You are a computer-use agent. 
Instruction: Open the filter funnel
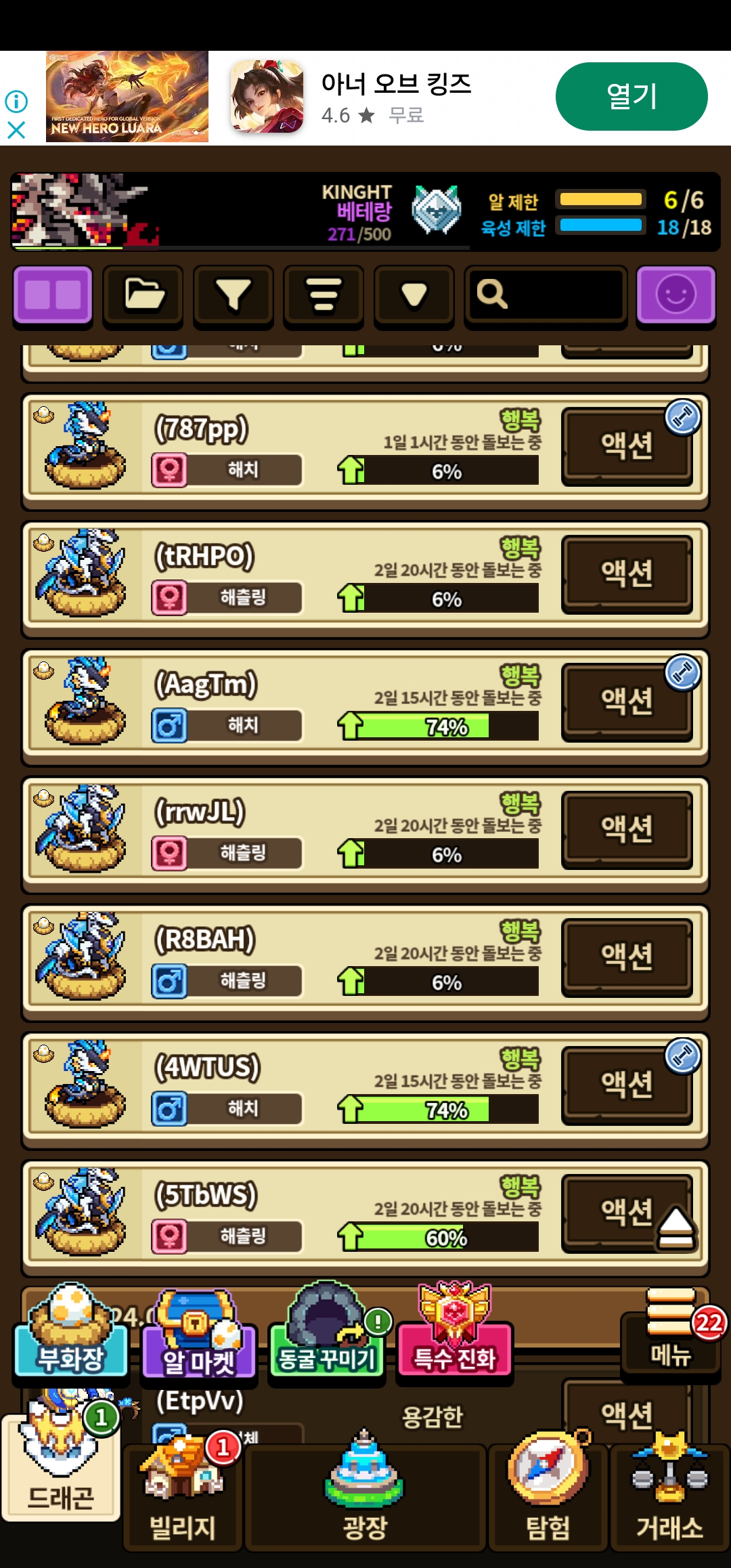(x=234, y=295)
